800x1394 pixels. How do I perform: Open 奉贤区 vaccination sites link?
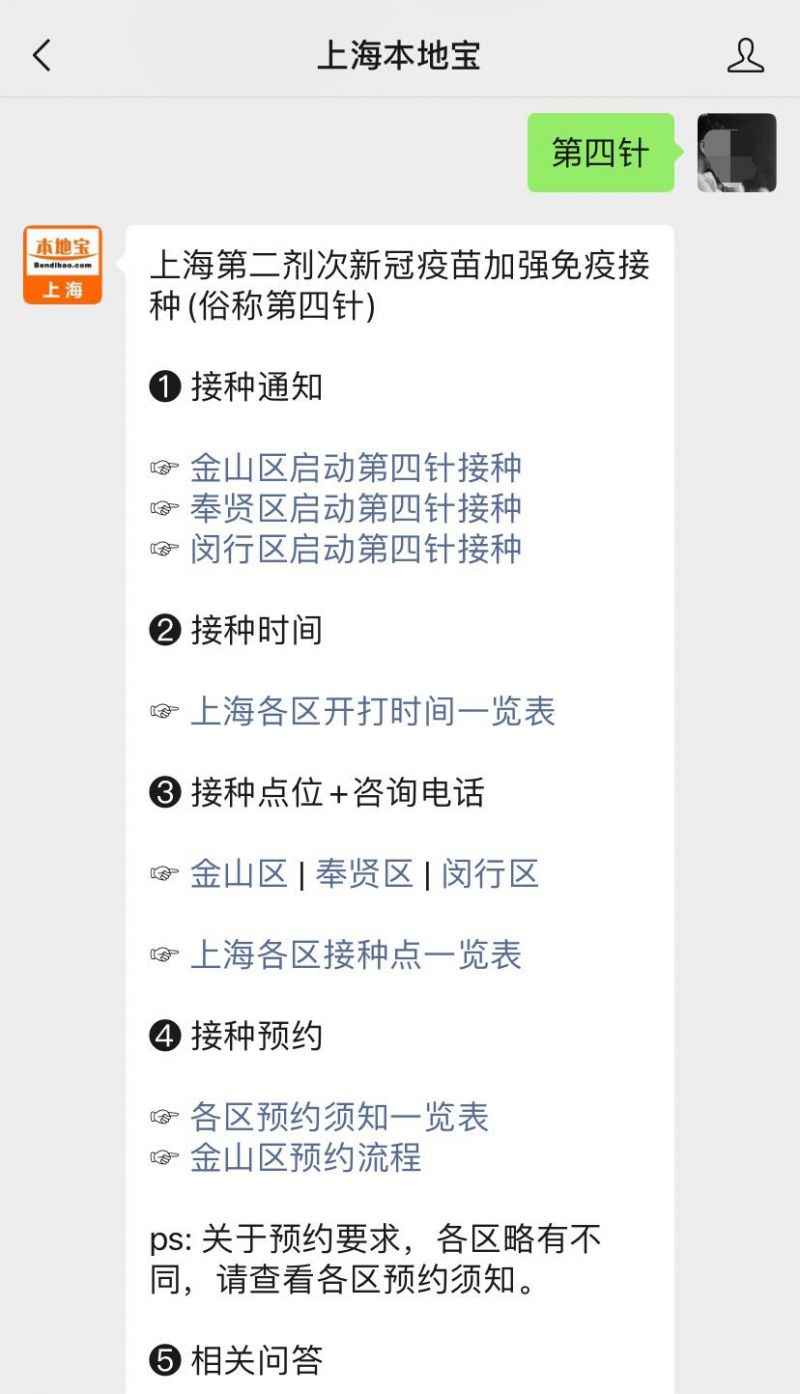tap(364, 874)
